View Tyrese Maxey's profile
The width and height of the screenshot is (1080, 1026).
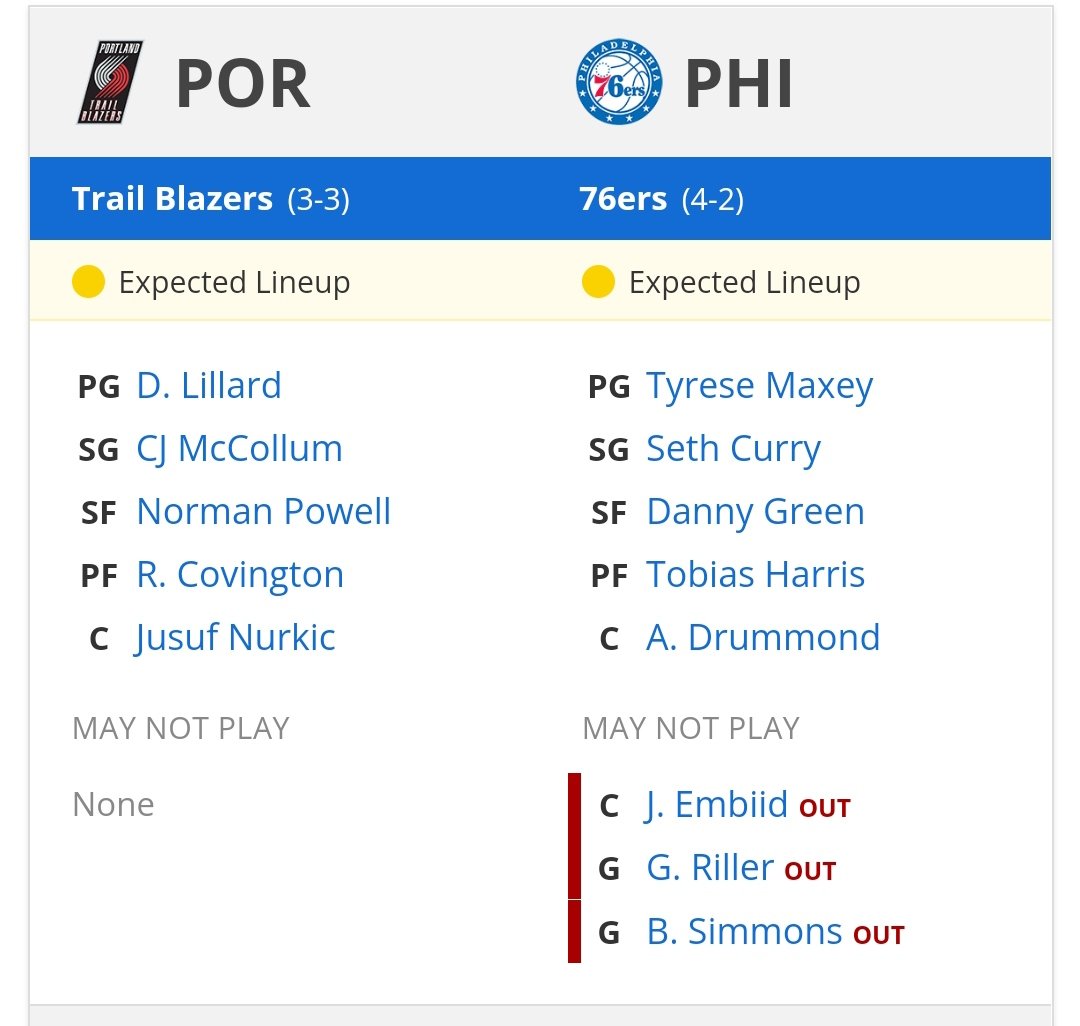(x=759, y=386)
